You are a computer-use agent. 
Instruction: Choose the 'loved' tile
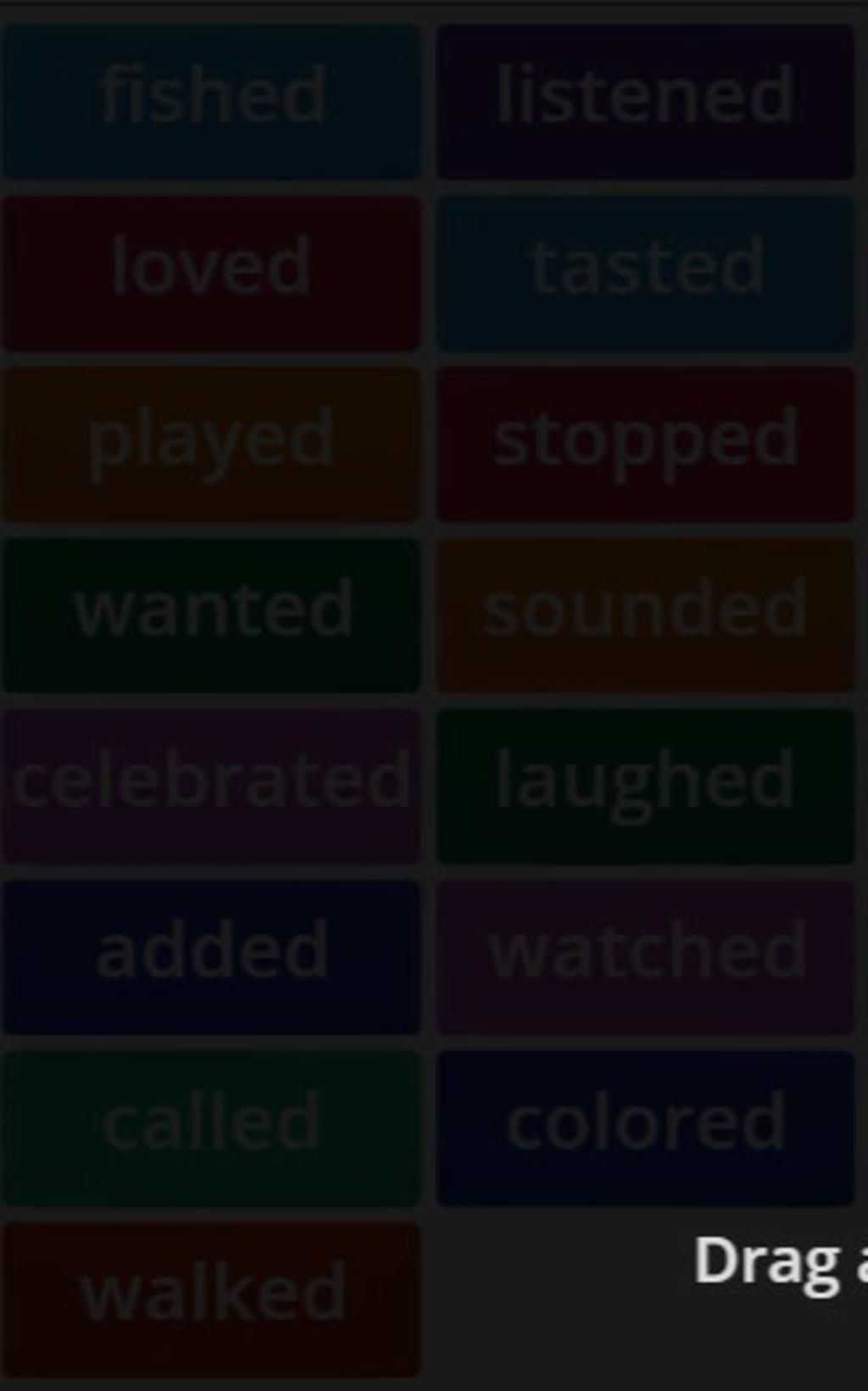click(211, 272)
